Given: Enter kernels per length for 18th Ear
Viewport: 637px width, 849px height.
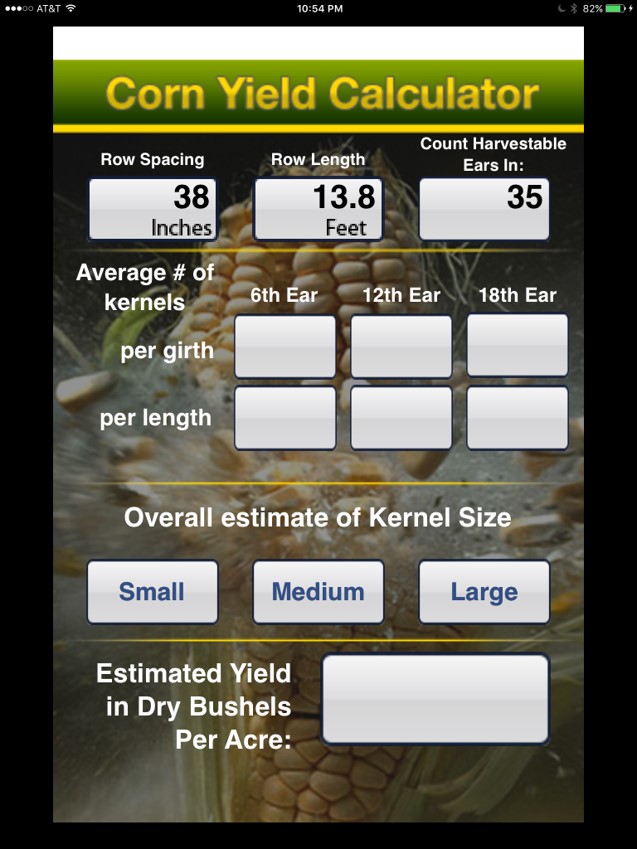Looking at the screenshot, I should click(x=517, y=418).
